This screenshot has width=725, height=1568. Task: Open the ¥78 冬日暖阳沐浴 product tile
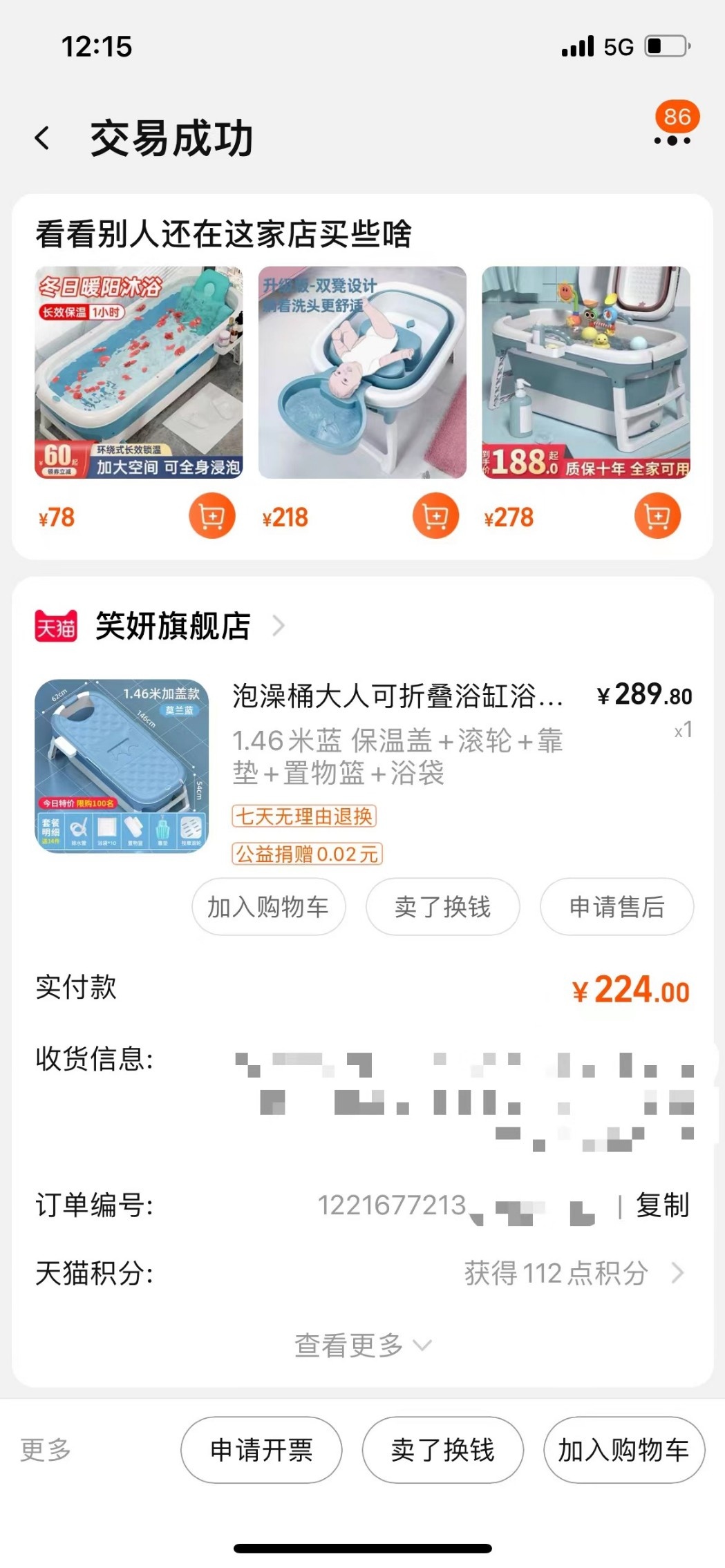click(x=138, y=372)
